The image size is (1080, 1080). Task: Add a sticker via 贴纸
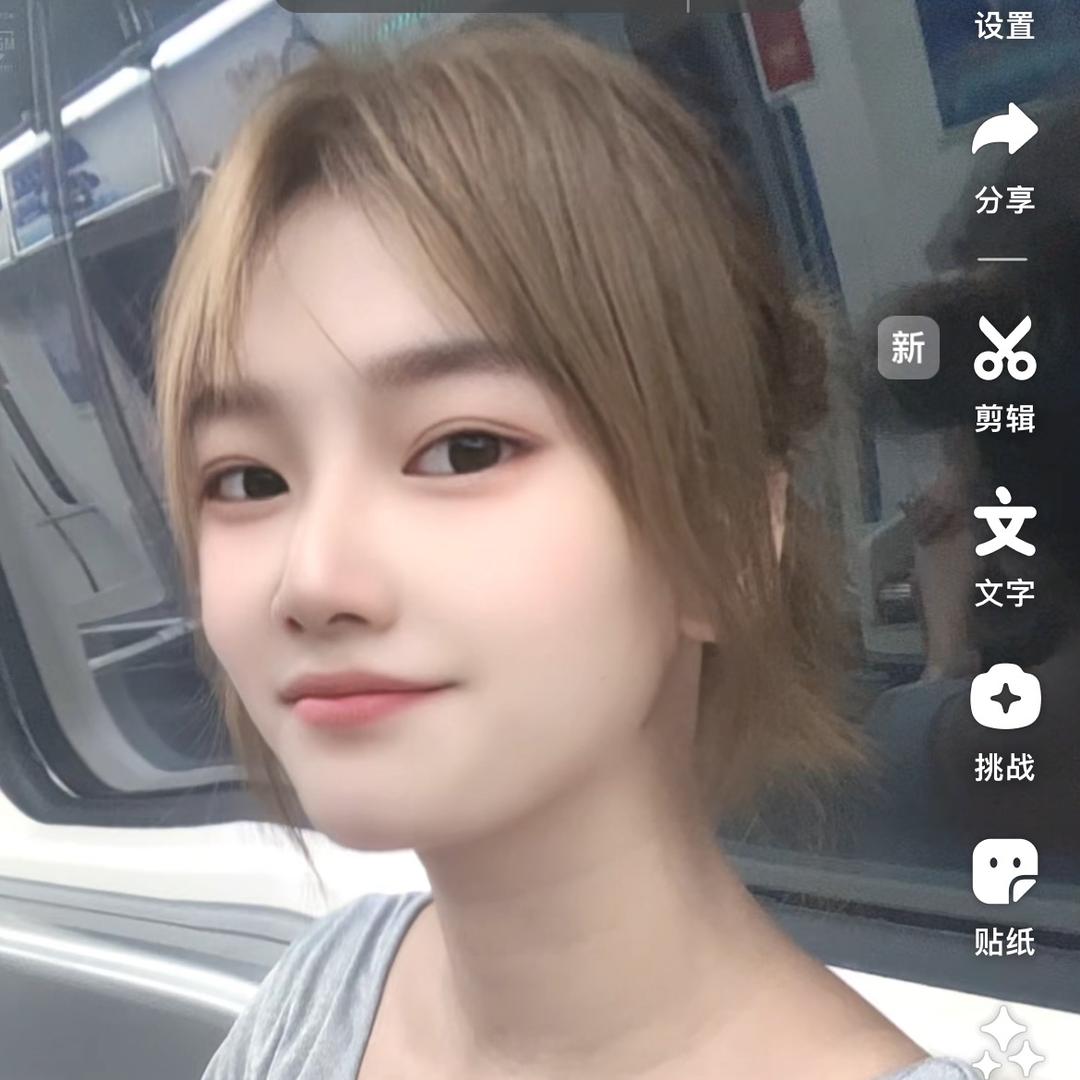(1004, 895)
